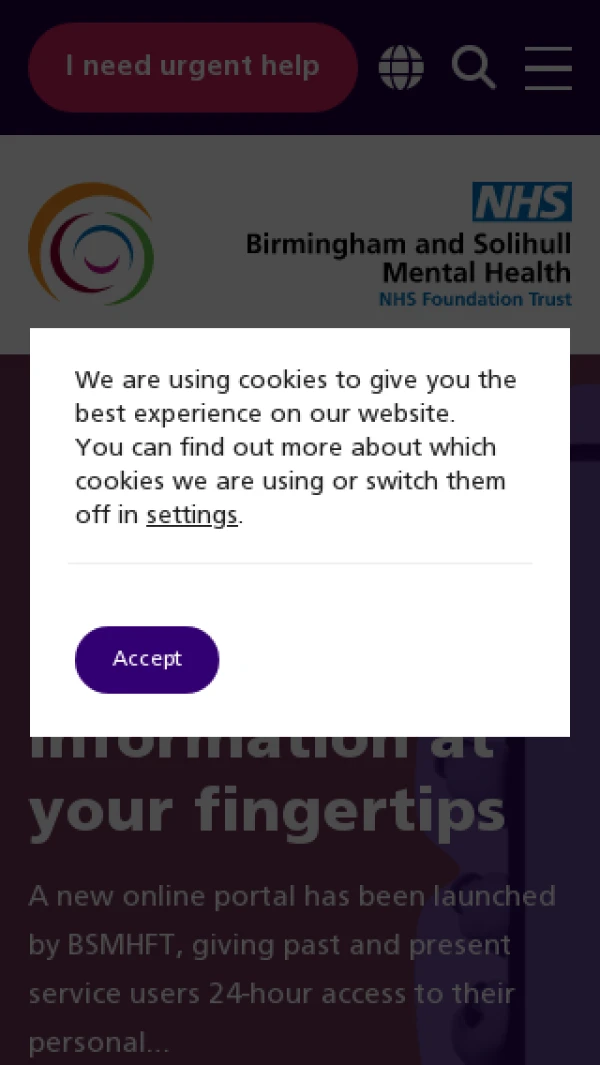Open the language globe icon

point(401,68)
